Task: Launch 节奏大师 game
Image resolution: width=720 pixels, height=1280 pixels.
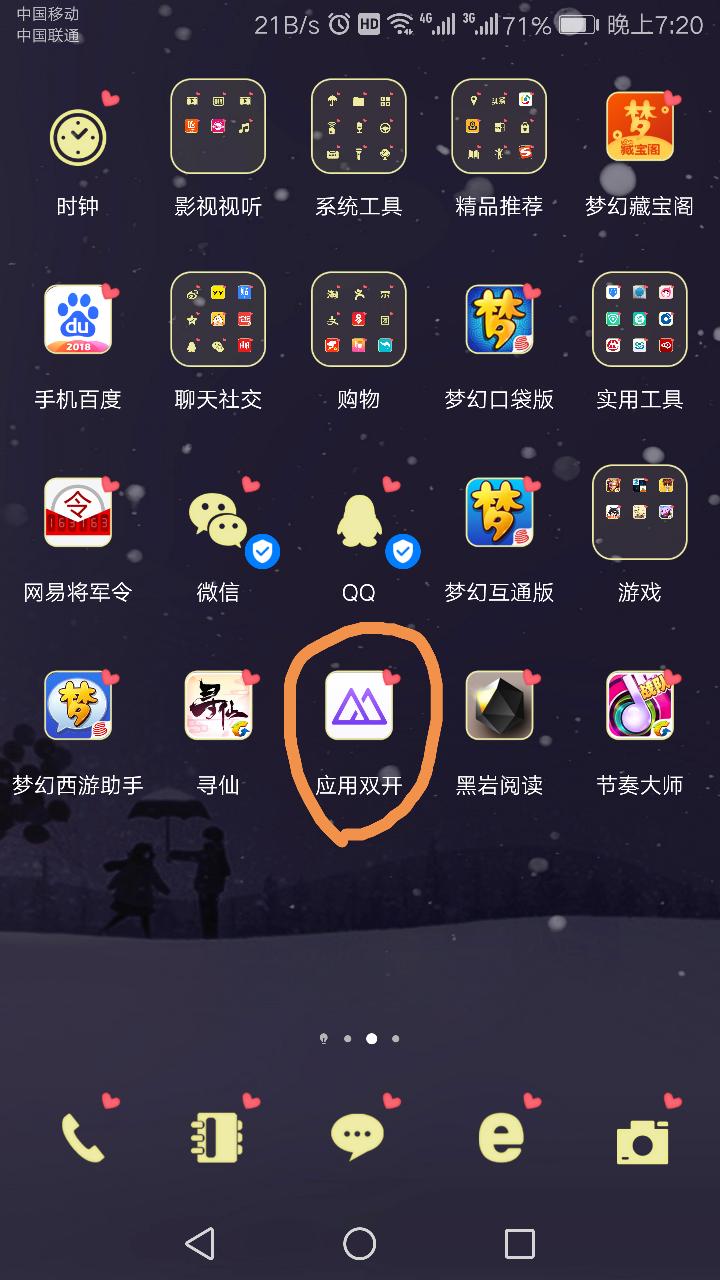Action: point(639,706)
